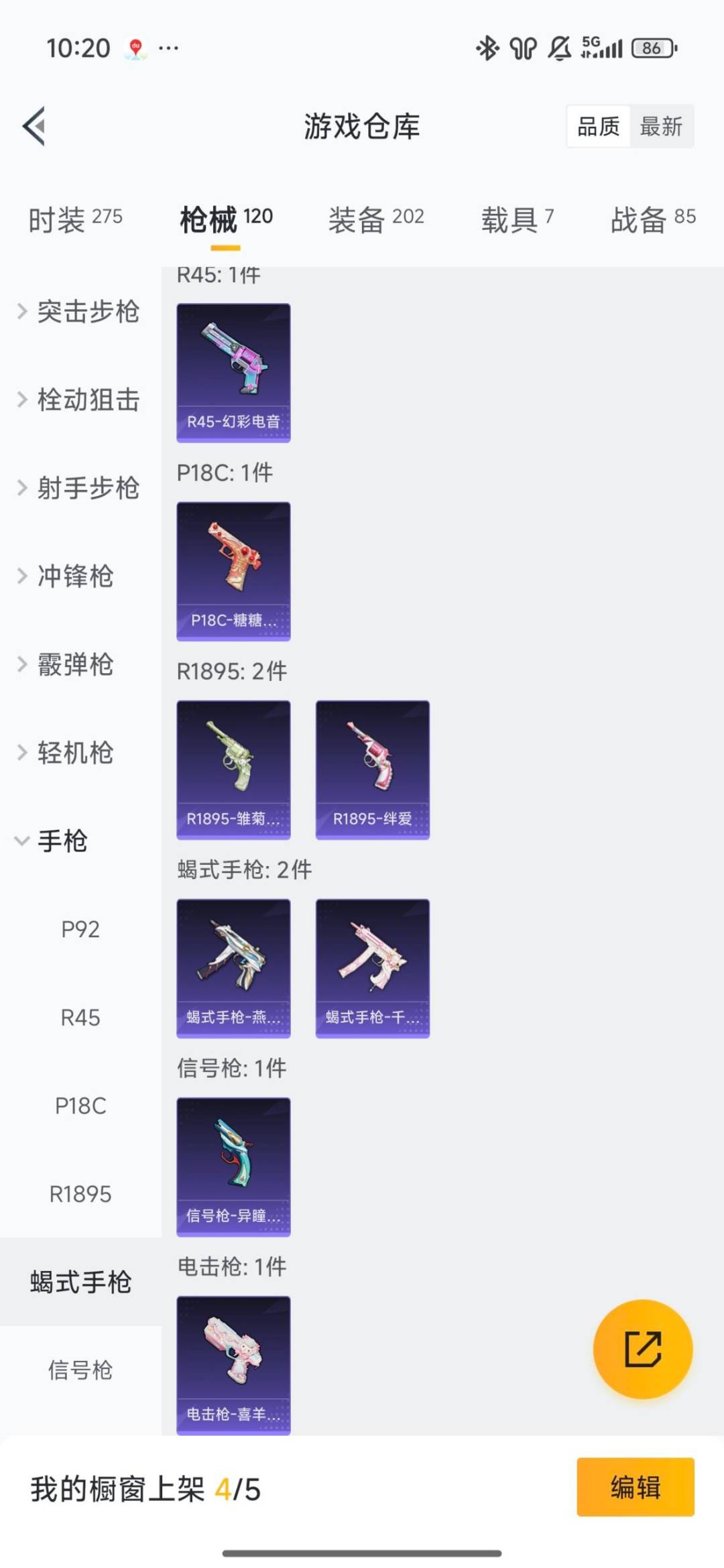This screenshot has height=1568, width=724.
Task: Tap the back arrow at top left
Action: (35, 127)
